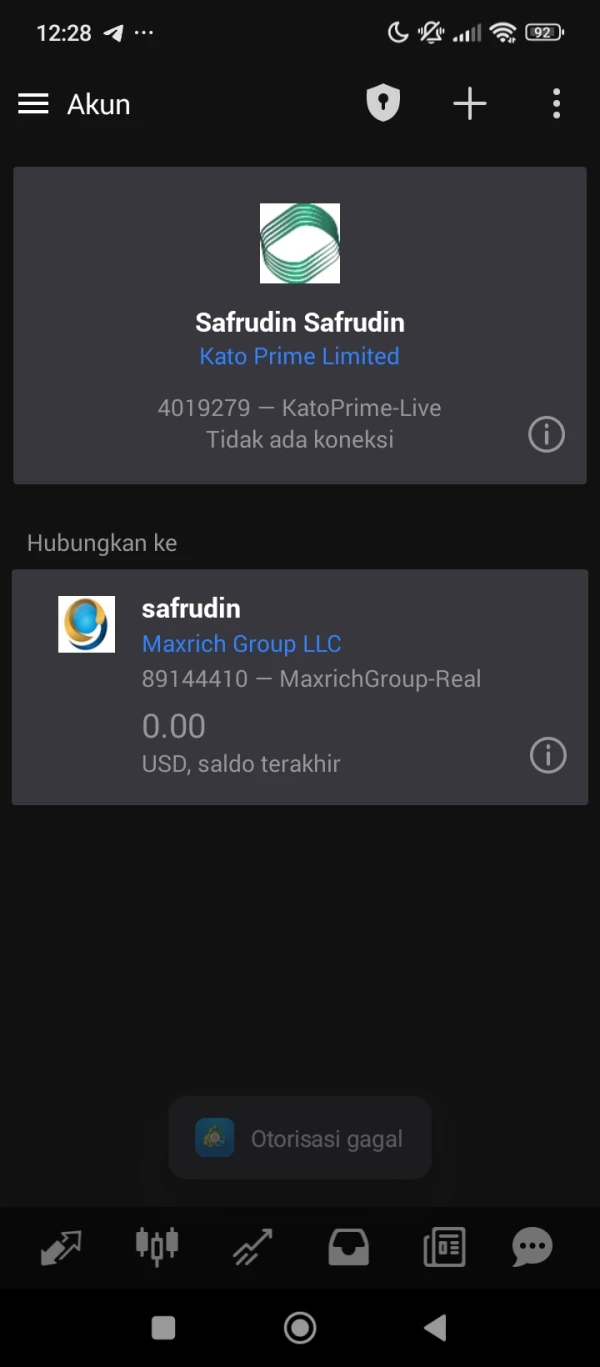Connect to the Maxrich Group safrudin account
The height and width of the screenshot is (1367, 600).
click(x=300, y=687)
